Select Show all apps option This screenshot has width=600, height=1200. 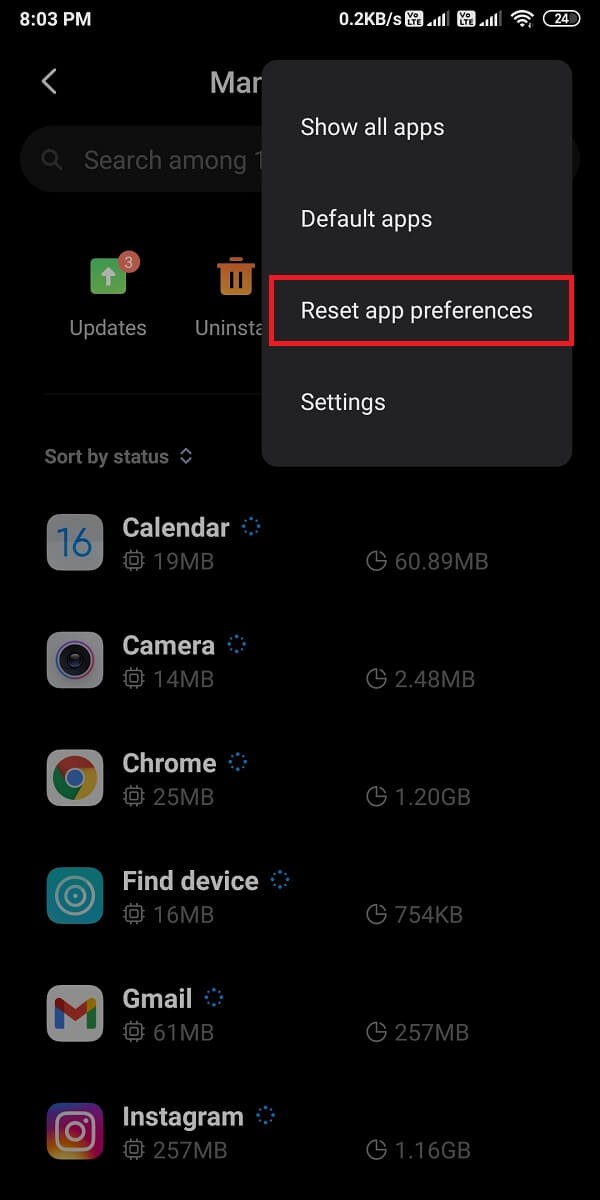click(x=372, y=128)
